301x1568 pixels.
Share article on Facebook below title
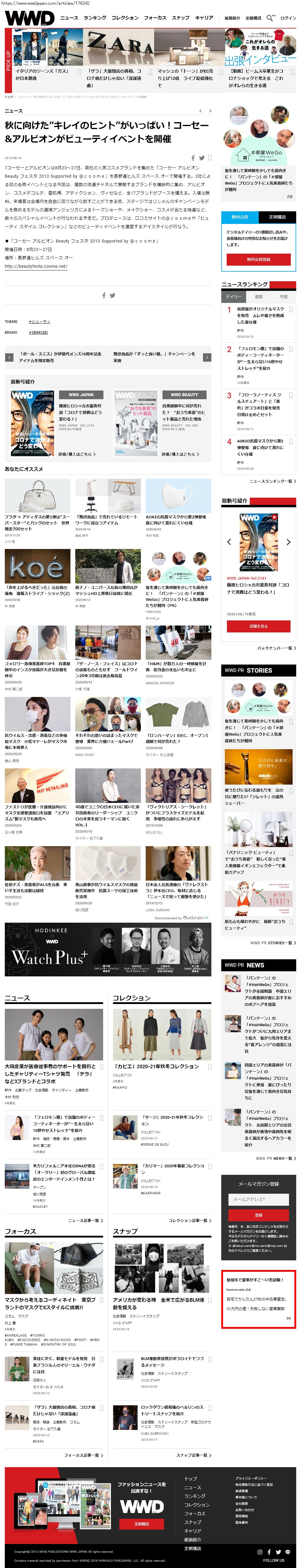pos(193,158)
